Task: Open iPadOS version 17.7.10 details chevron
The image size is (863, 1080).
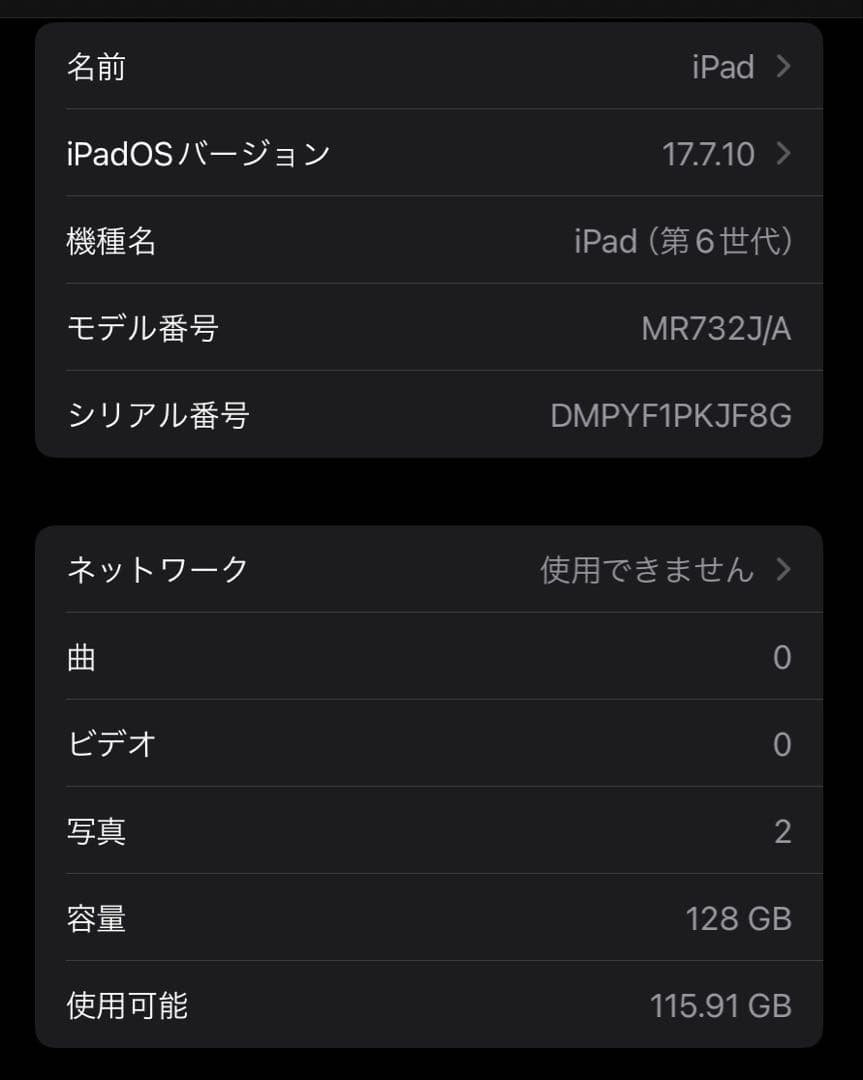Action: click(786, 154)
